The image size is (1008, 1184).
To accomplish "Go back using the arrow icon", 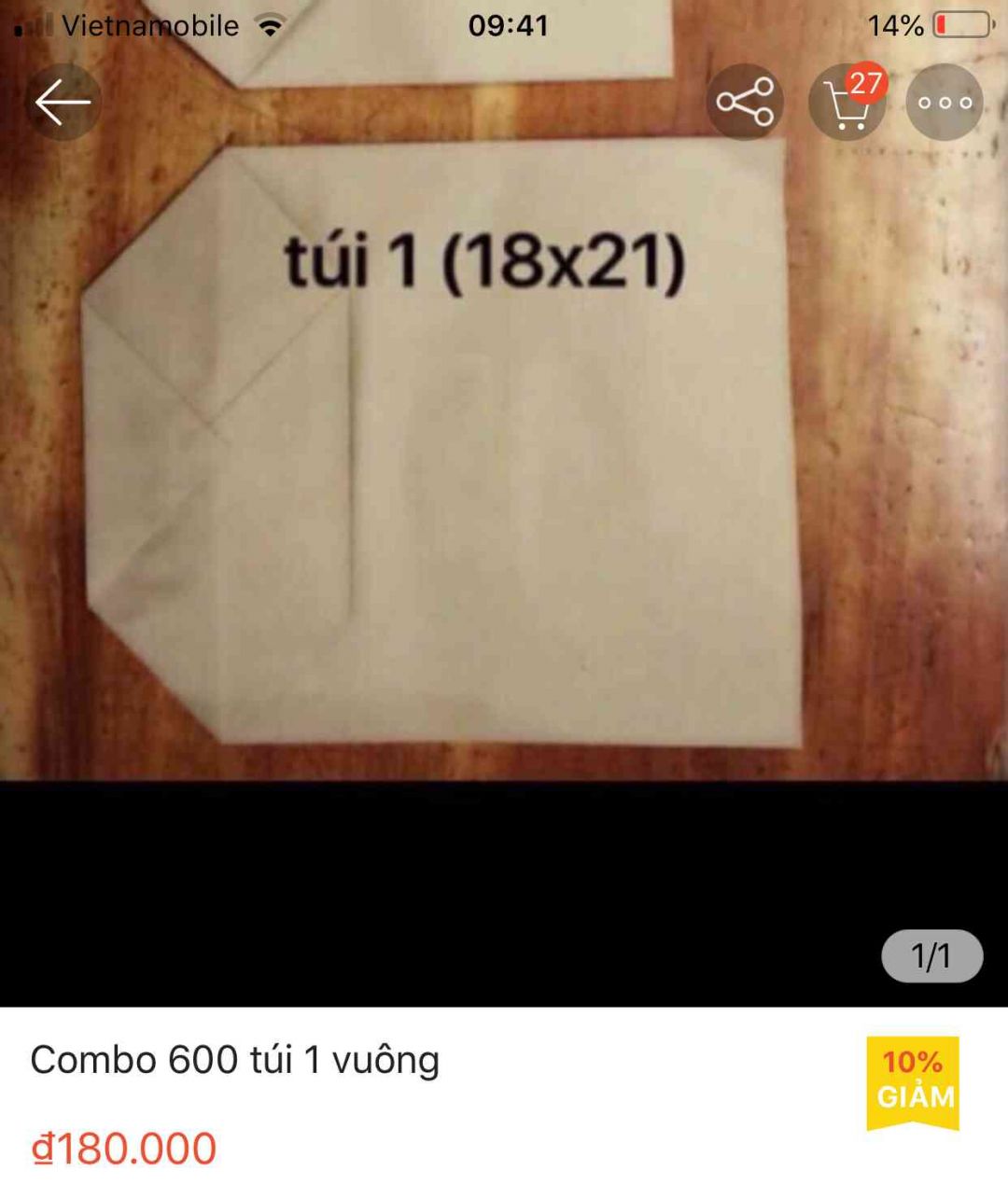I will point(63,102).
